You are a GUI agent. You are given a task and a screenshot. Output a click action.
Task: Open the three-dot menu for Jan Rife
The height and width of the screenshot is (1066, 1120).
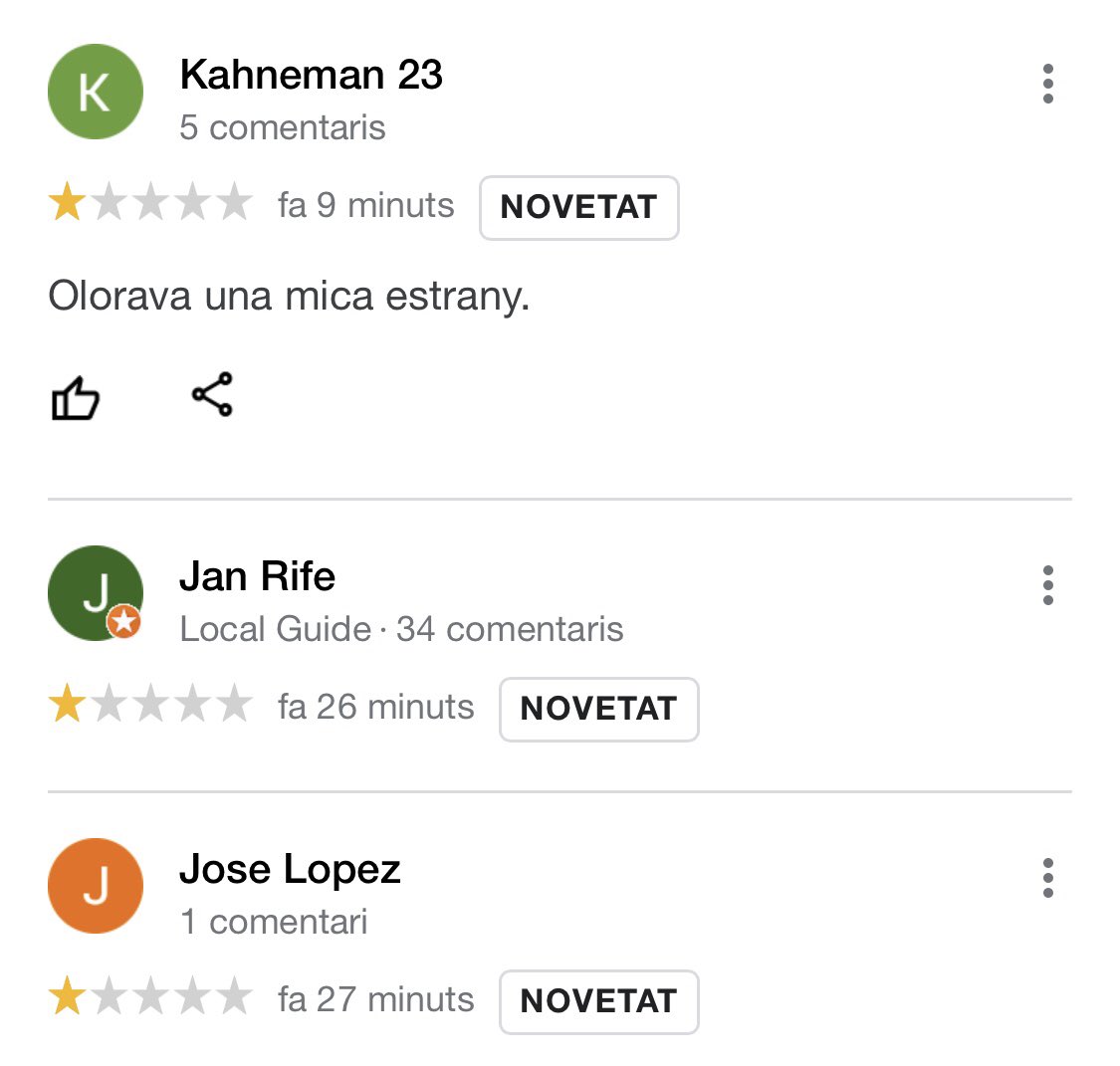click(x=1047, y=585)
